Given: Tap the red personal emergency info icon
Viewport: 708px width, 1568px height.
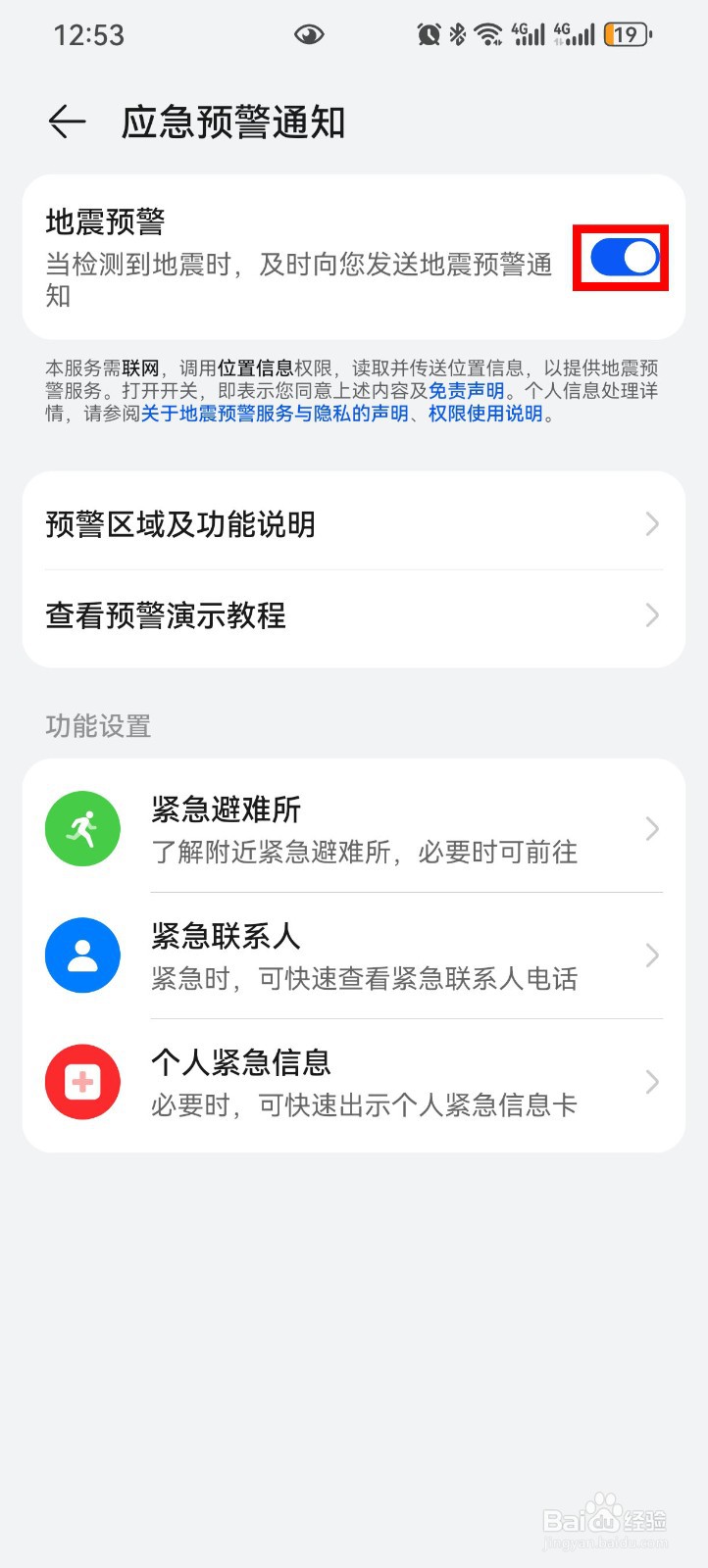Looking at the screenshot, I should coord(82,1082).
